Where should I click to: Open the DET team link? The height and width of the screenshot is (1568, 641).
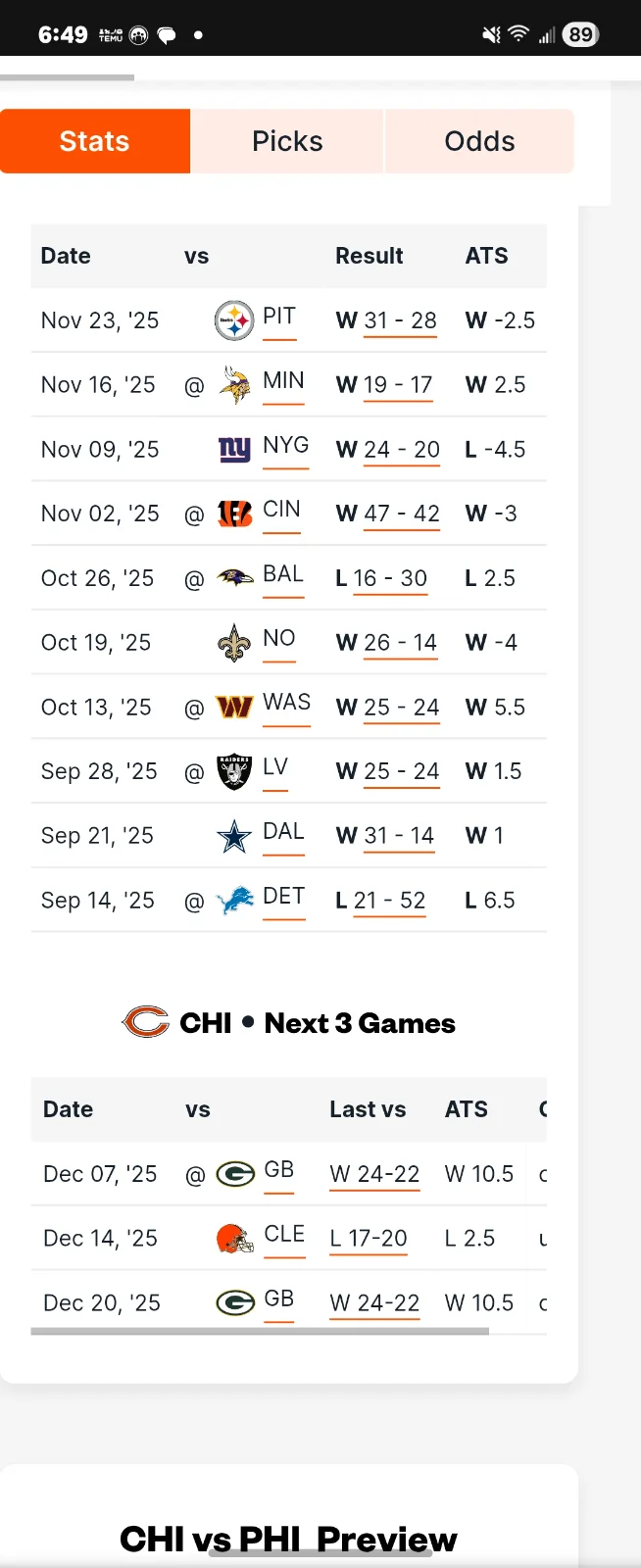point(283,897)
